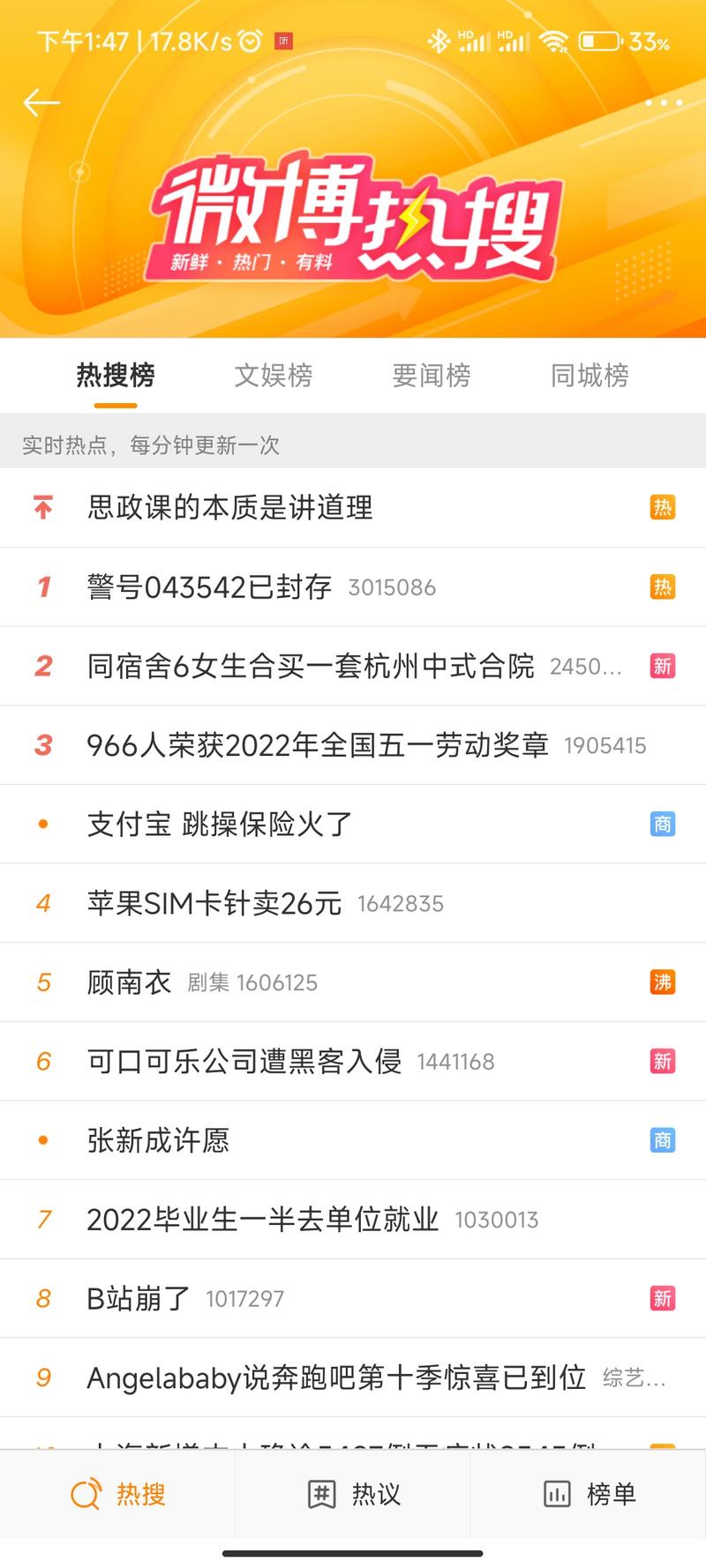This screenshot has width=706, height=1568.
Task: Open the 同城榜 tab
Action: coord(589,377)
